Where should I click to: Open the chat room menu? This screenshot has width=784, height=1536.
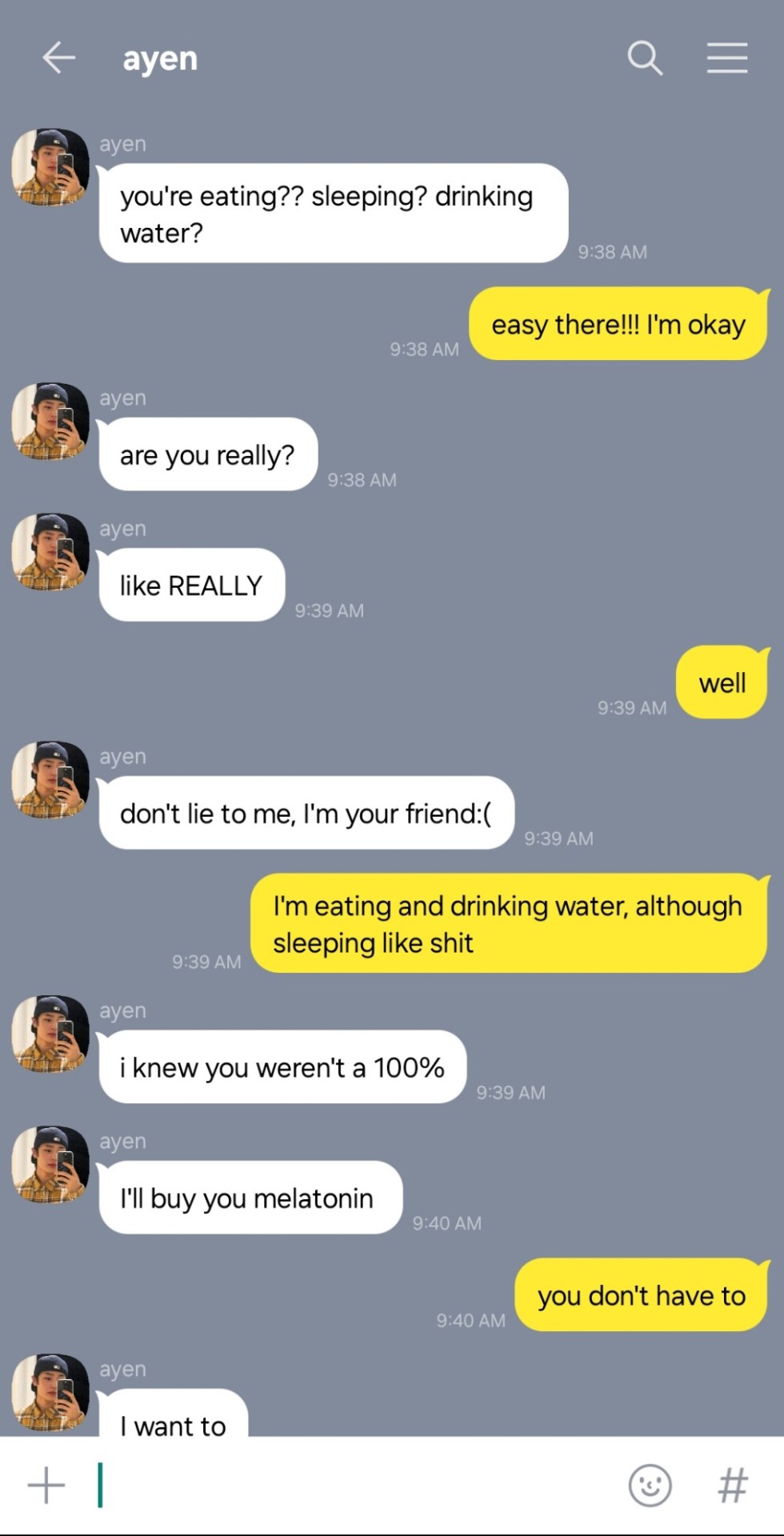click(726, 58)
